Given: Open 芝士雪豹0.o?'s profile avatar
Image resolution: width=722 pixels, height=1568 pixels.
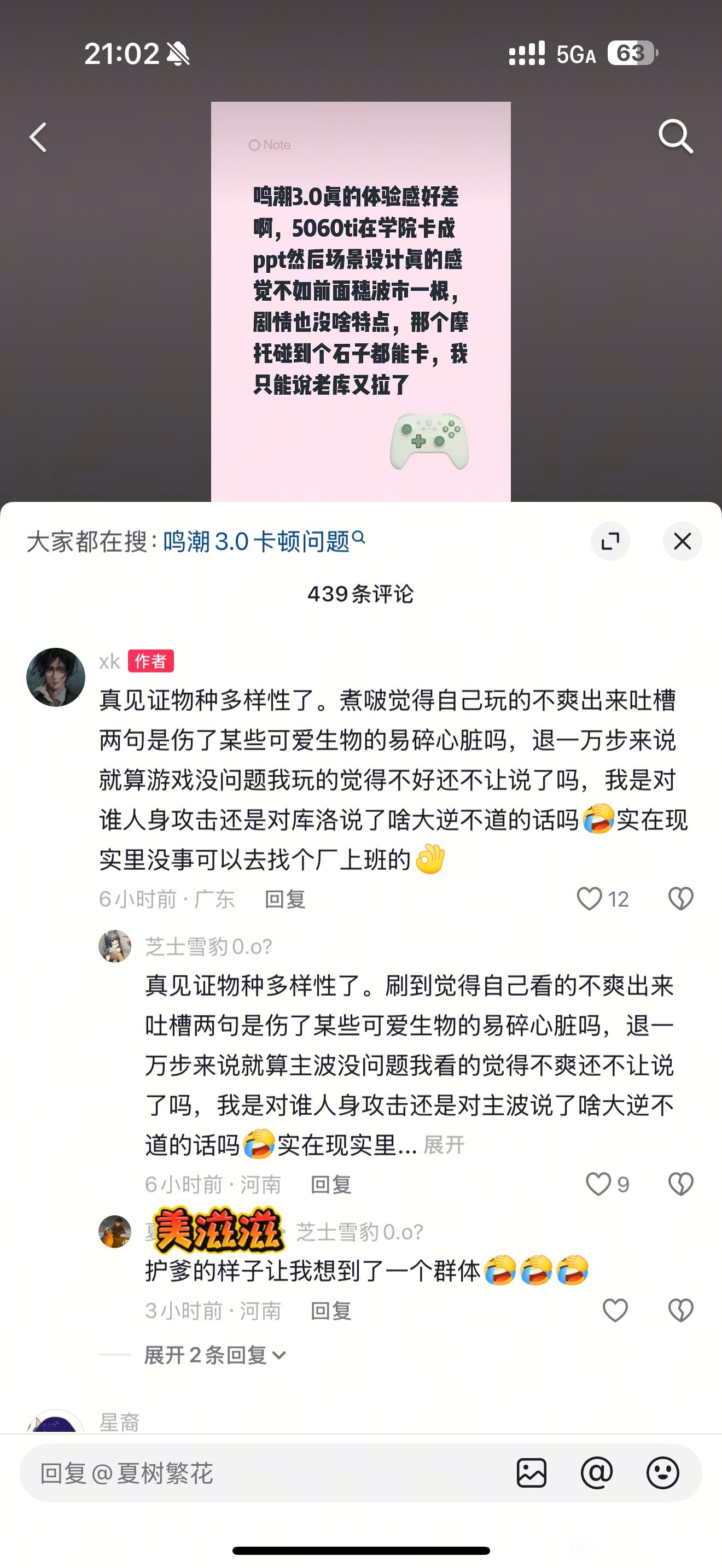Looking at the screenshot, I should [x=114, y=946].
